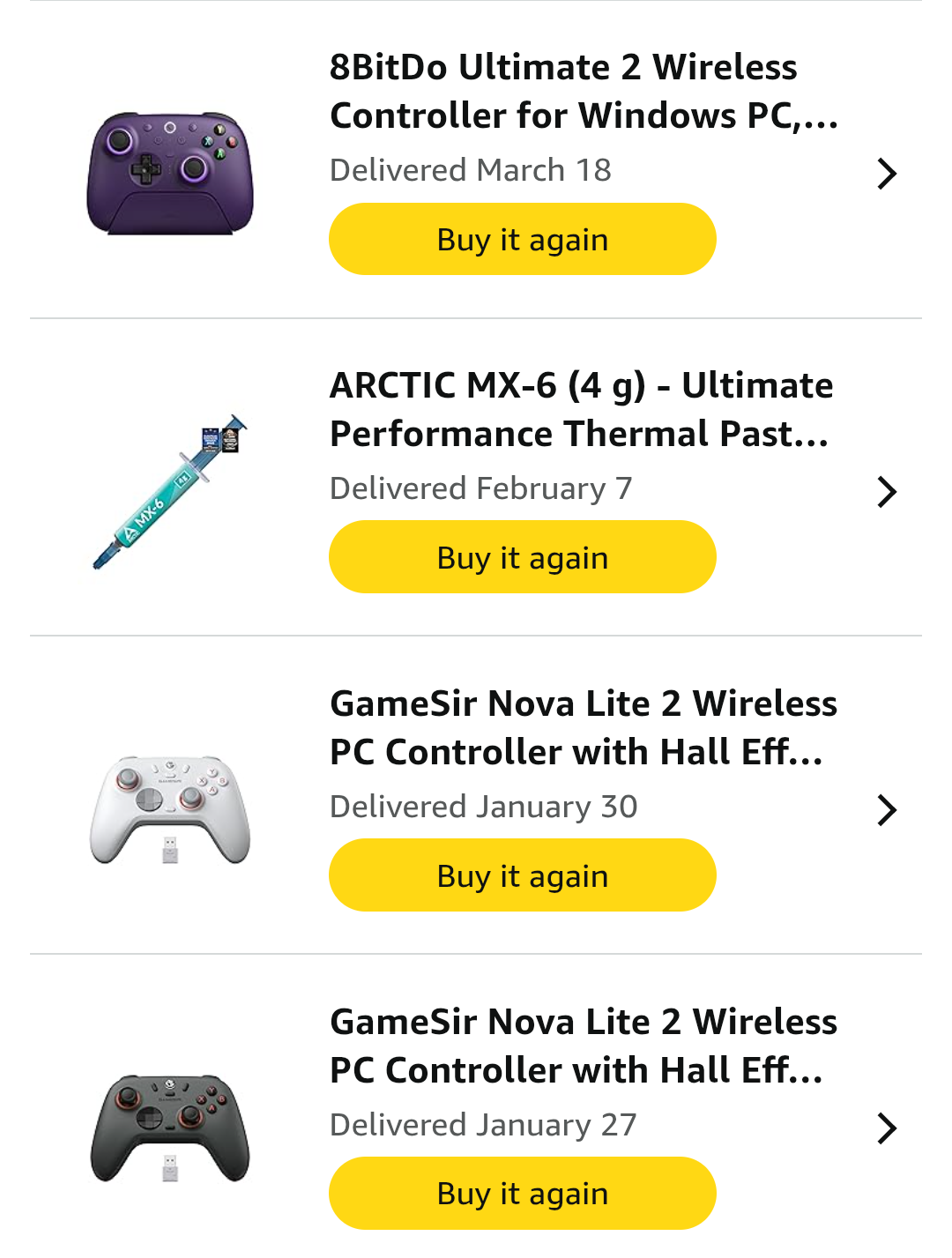
Task: Select the GameSir Nova Lite 2 title delivered January 30
Action: 582,727
